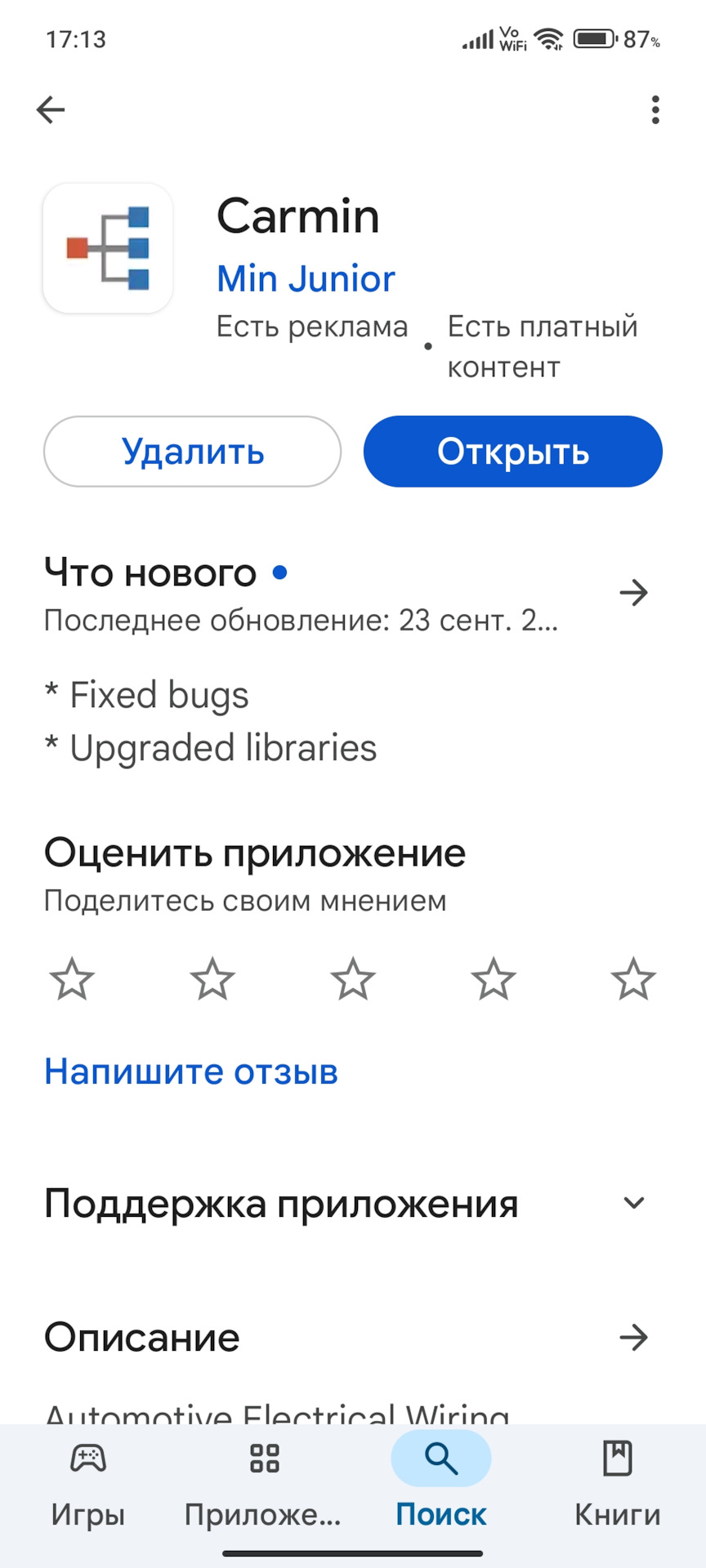Open the Что нового arrow

[x=633, y=593]
